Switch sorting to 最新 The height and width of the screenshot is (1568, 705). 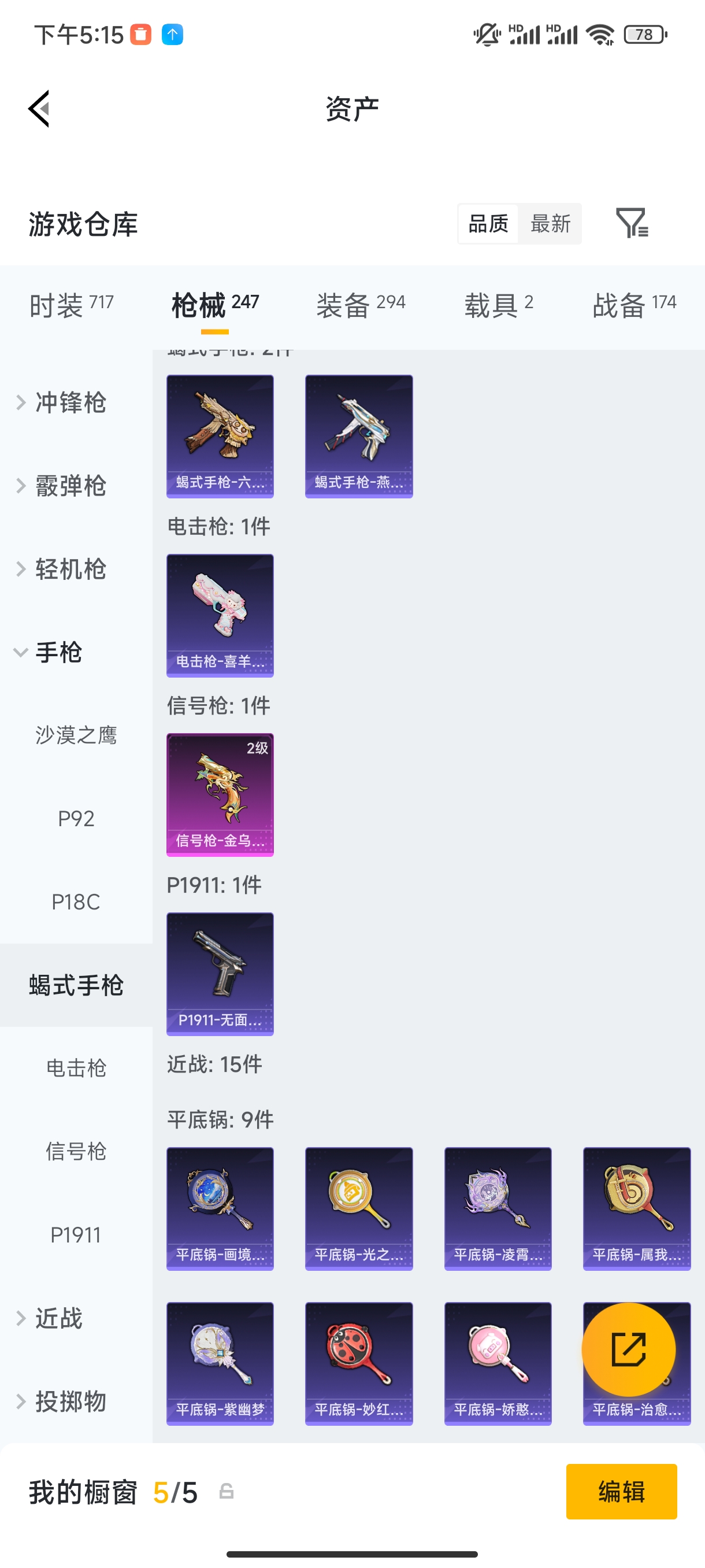tap(550, 223)
